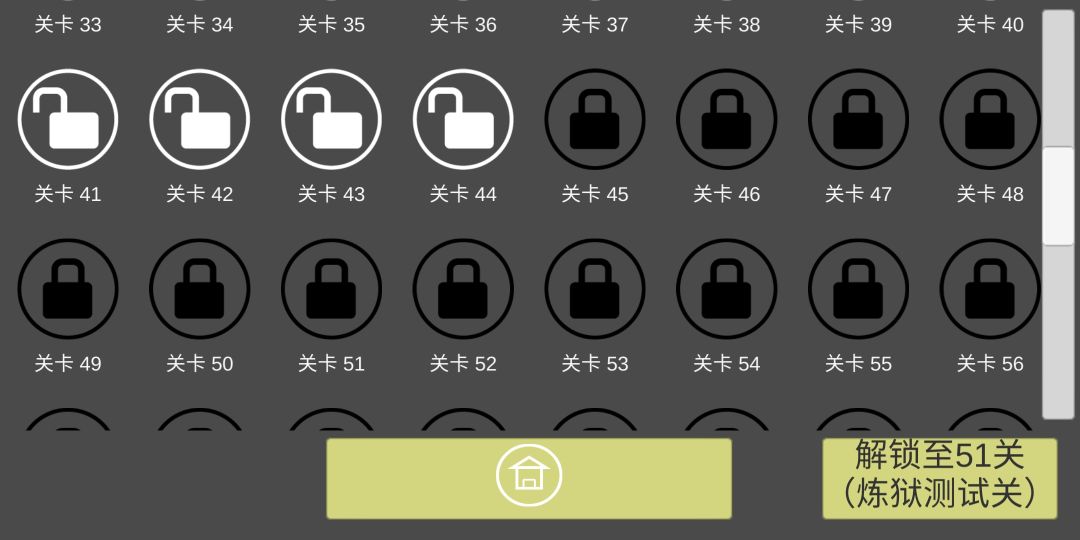Play level 关卡 44
This screenshot has height=540, width=1080.
[x=463, y=119]
